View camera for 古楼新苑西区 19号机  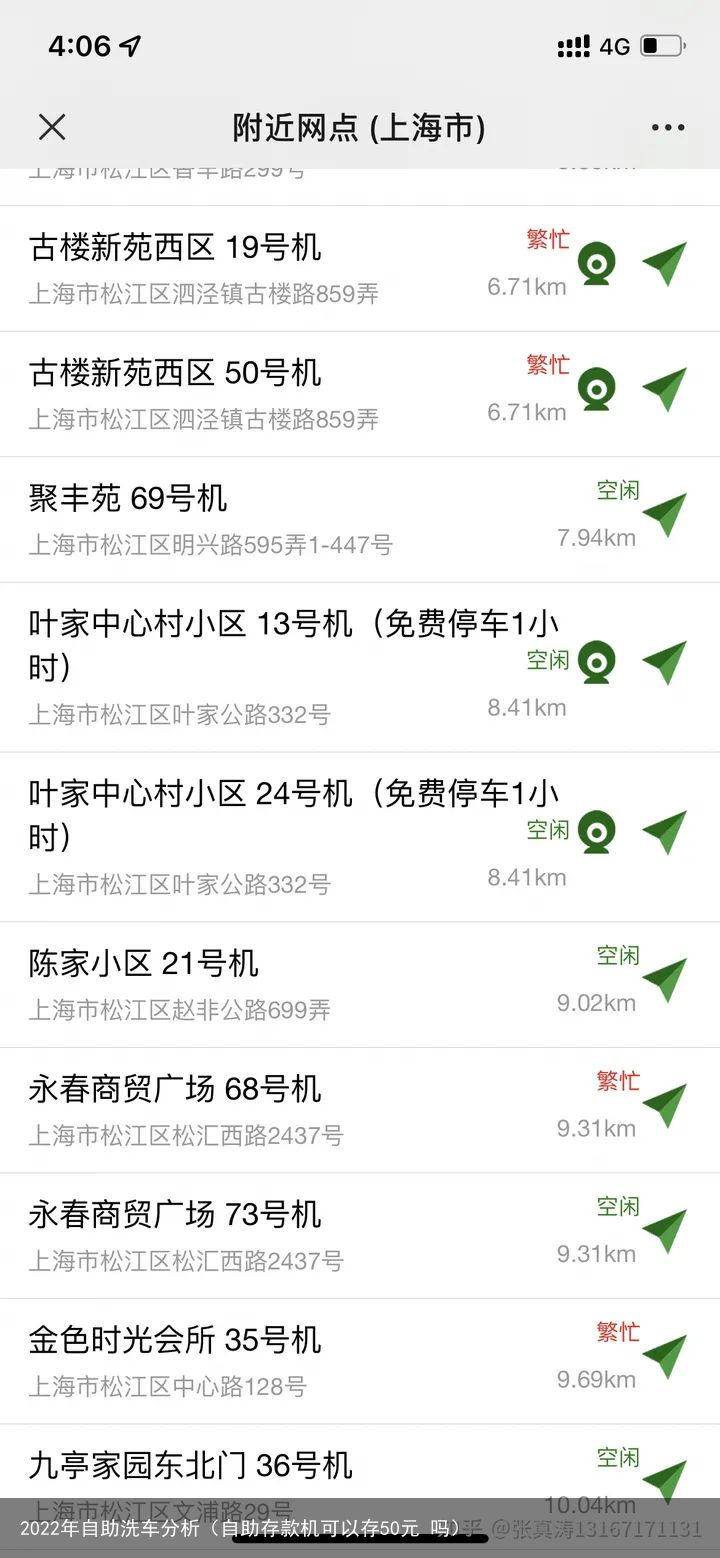pyautogui.click(x=597, y=264)
